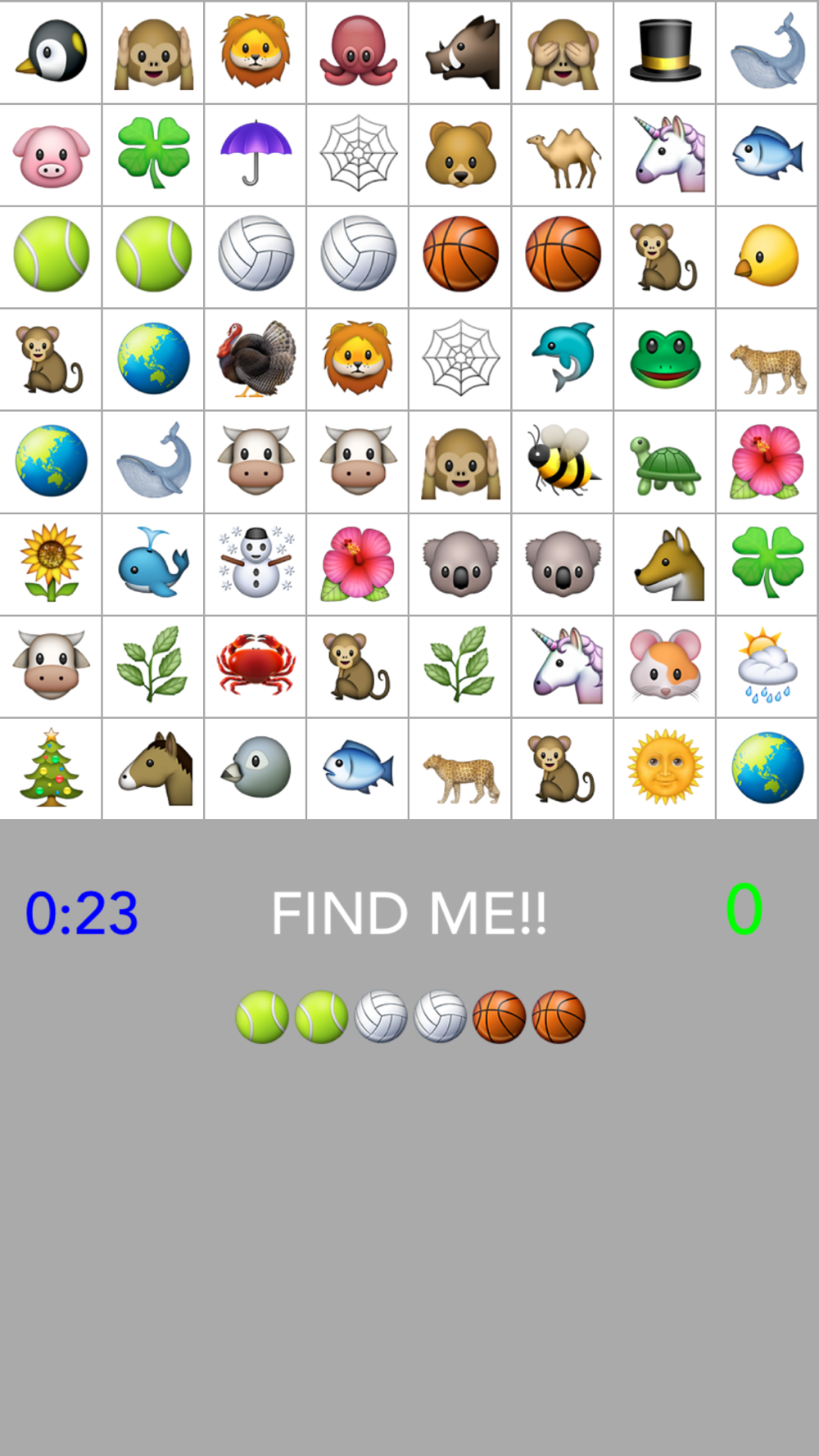The width and height of the screenshot is (819, 1456).
Task: Choose the camel tile
Action: coord(563,155)
